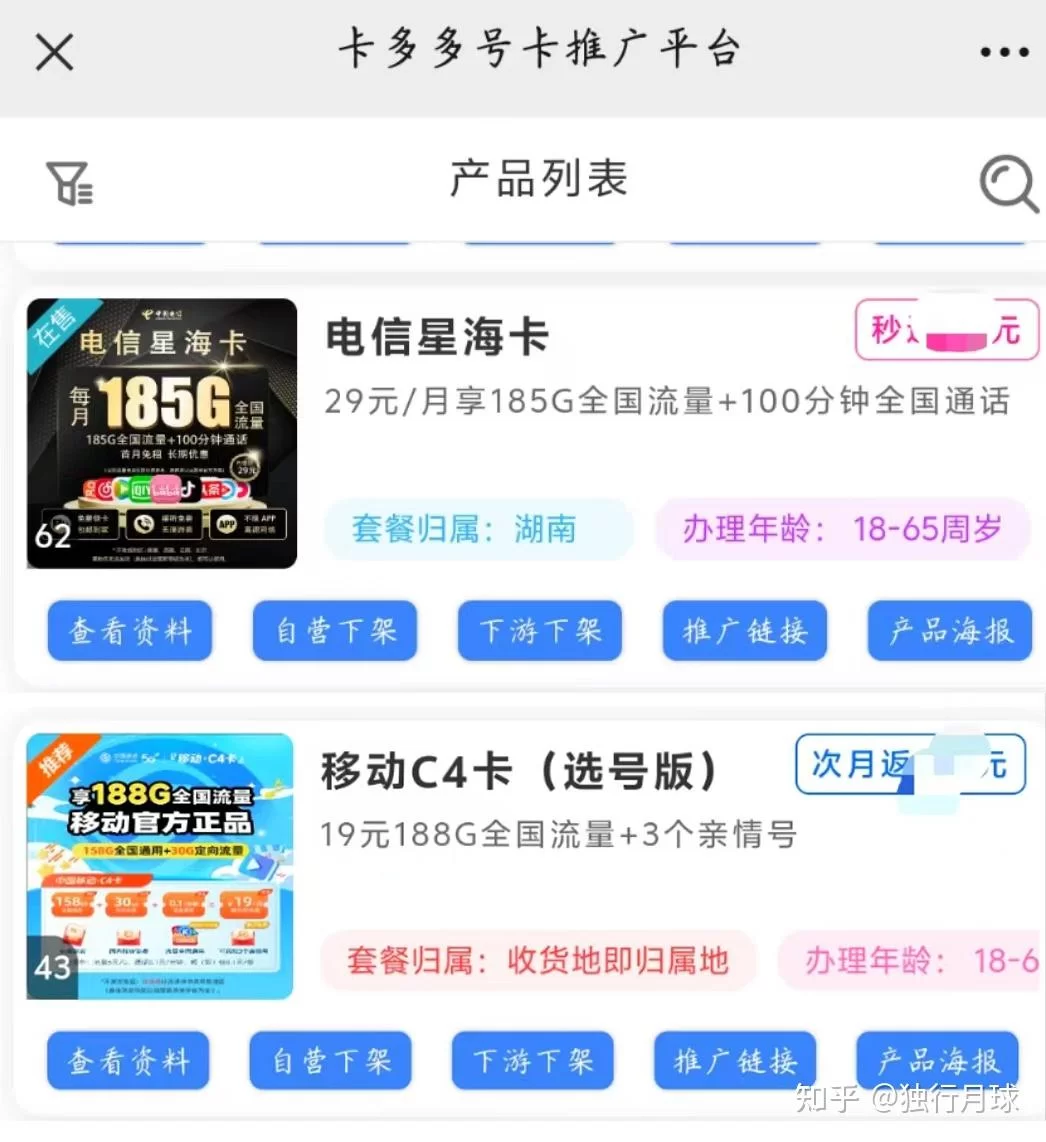View 产品海报 for 电信星海卡
This screenshot has height=1142, width=1046.
(949, 631)
